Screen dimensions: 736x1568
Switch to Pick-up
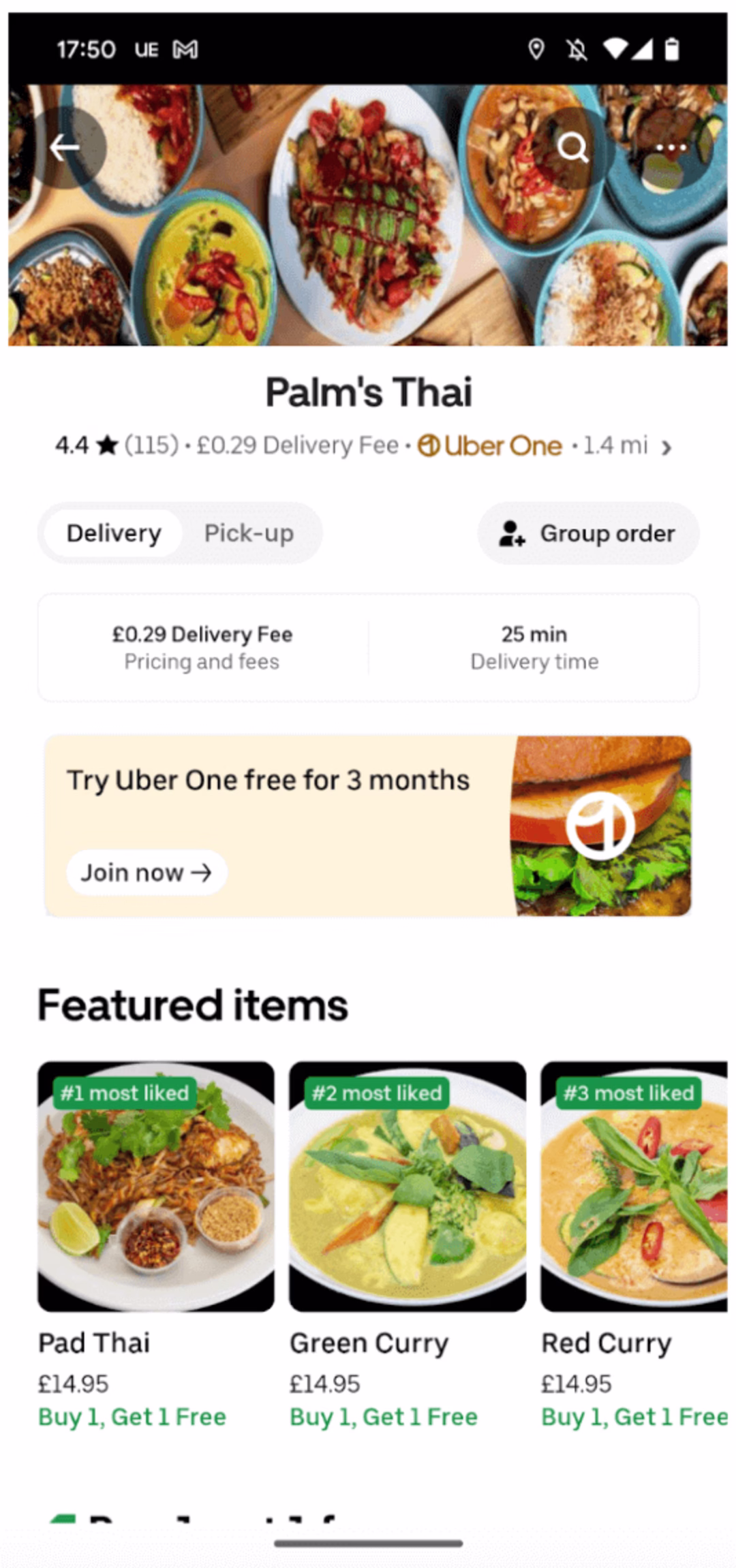249,533
